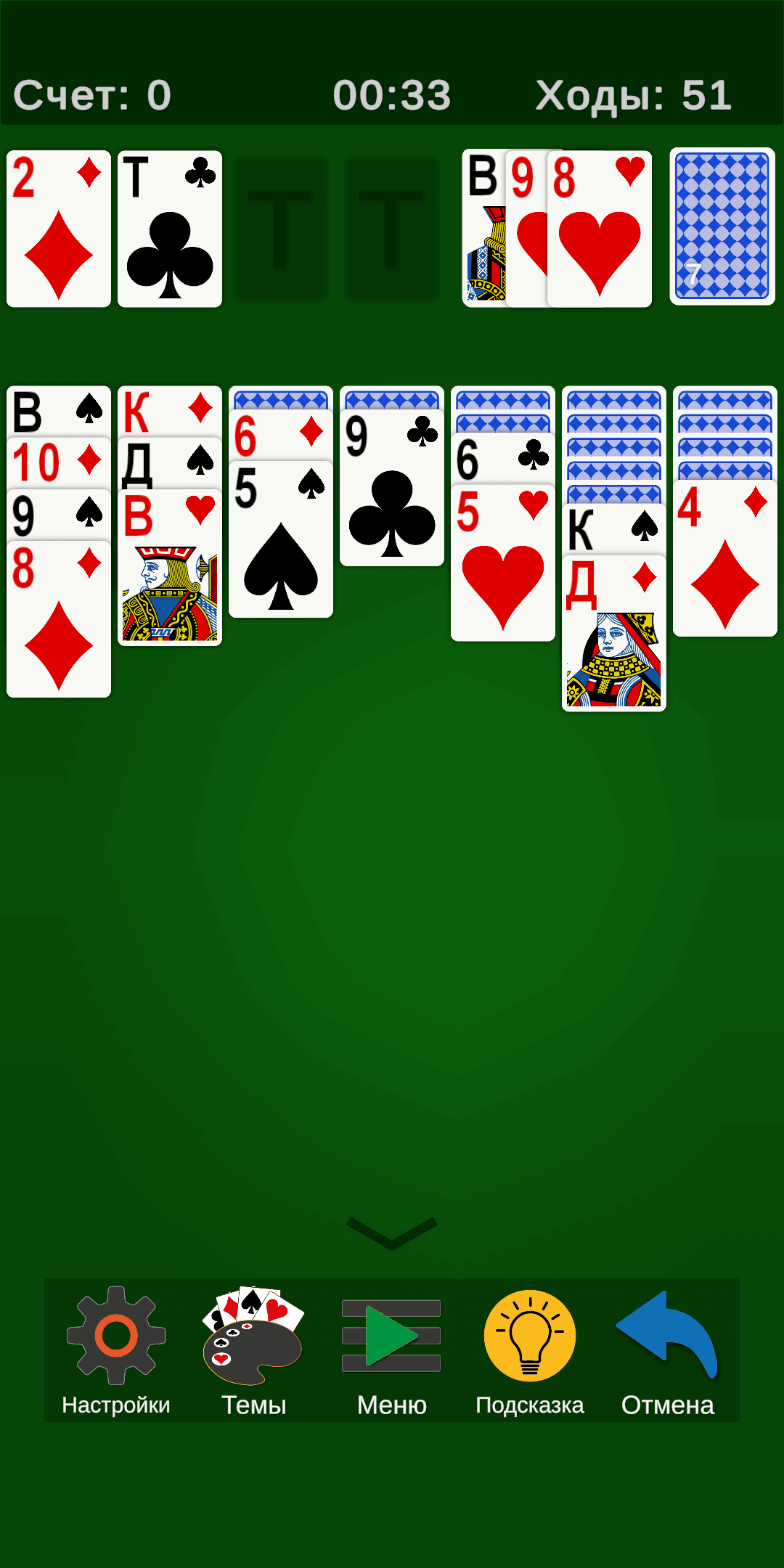Select the 8 of diamonds card
The image size is (784, 1568).
(59, 624)
